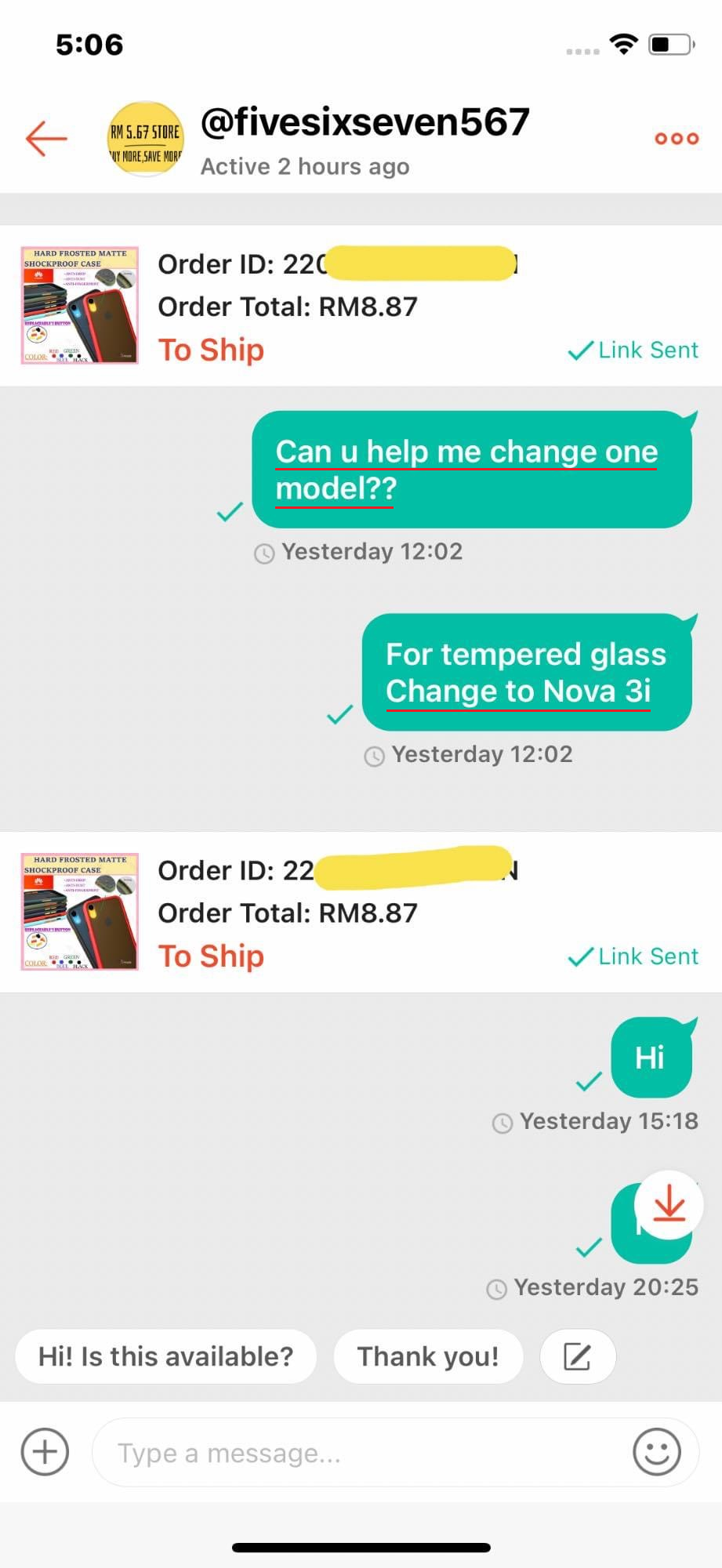This screenshot has width=722, height=1568.
Task: Go back using the red arrow
Action: pyautogui.click(x=46, y=139)
